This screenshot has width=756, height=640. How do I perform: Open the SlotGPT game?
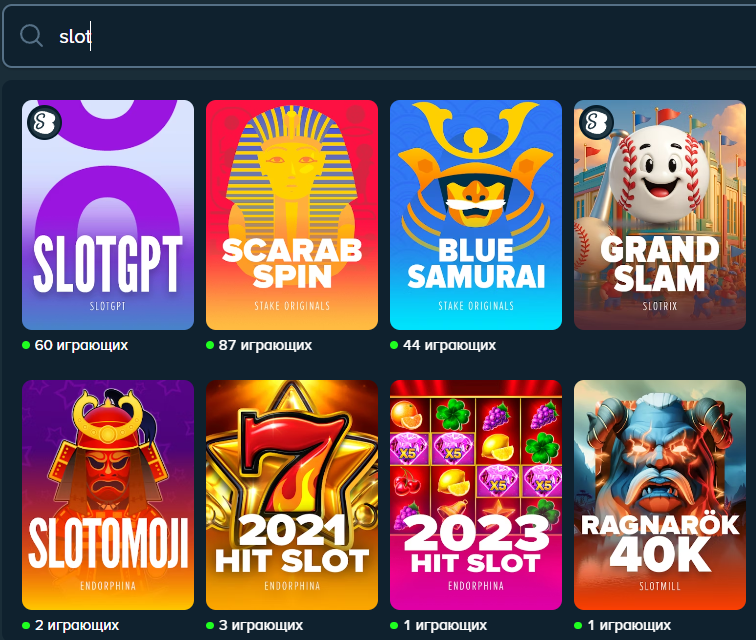pyautogui.click(x=108, y=215)
